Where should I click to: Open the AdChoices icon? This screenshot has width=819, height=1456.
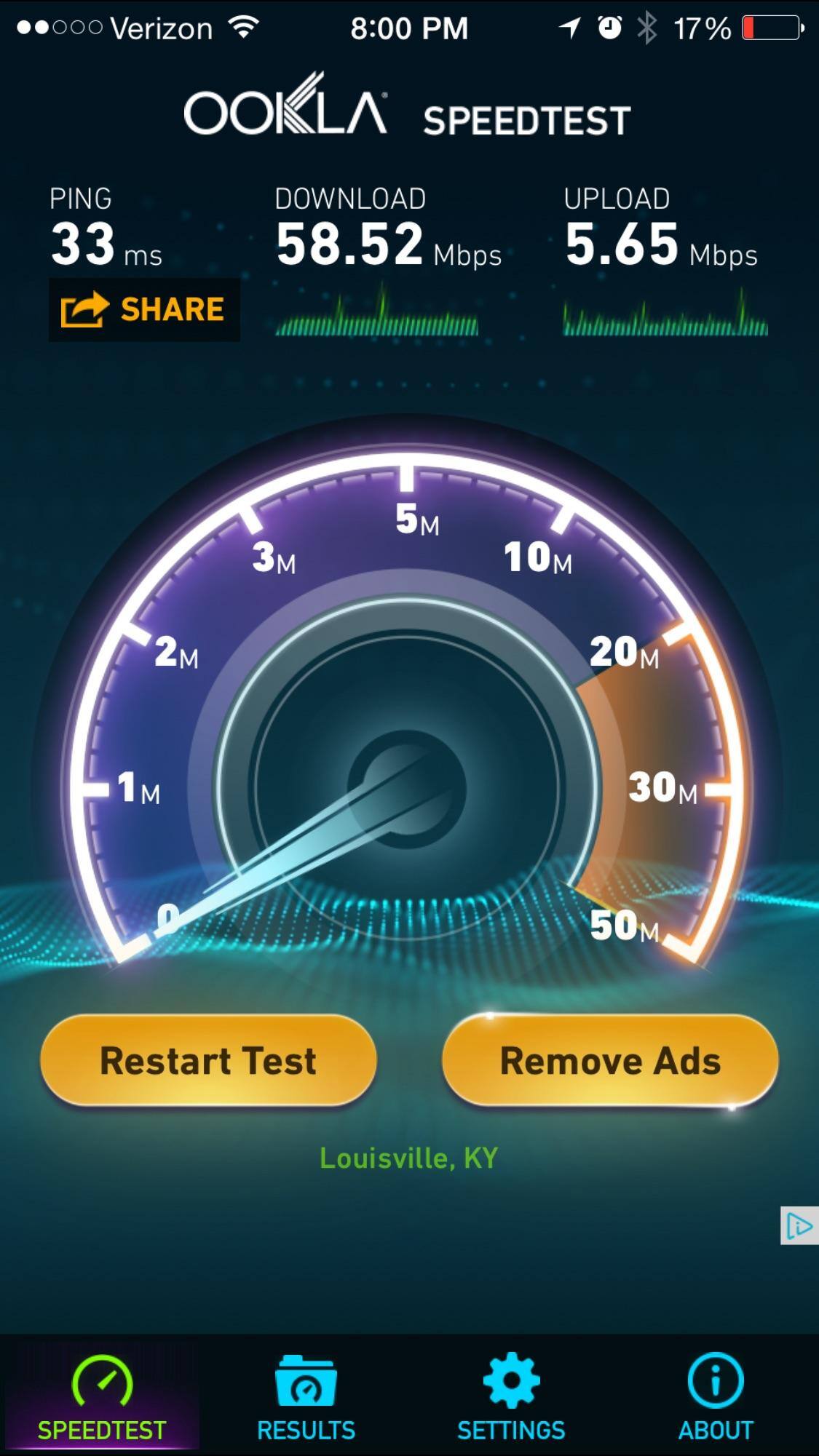point(799,1226)
